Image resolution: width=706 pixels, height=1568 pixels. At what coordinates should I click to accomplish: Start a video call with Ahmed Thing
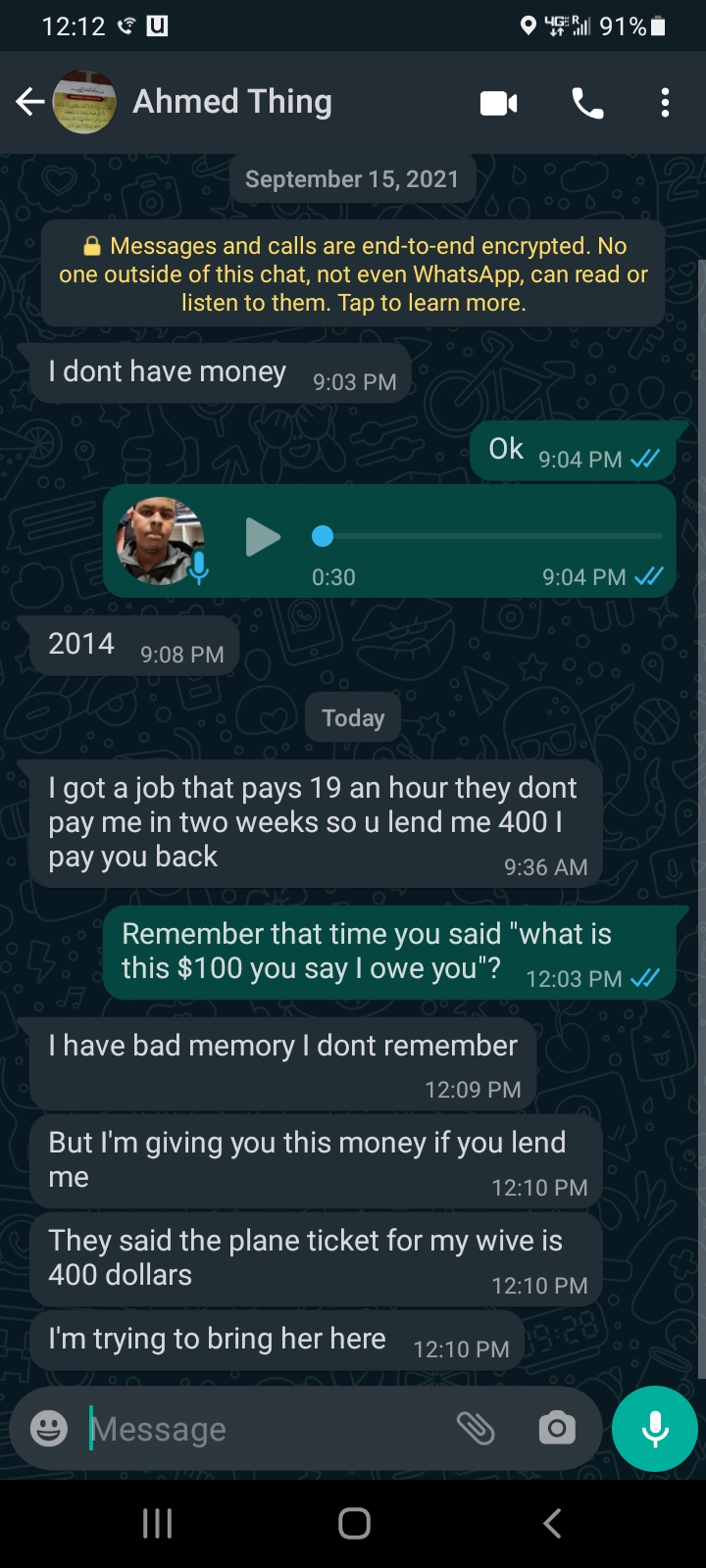498,103
